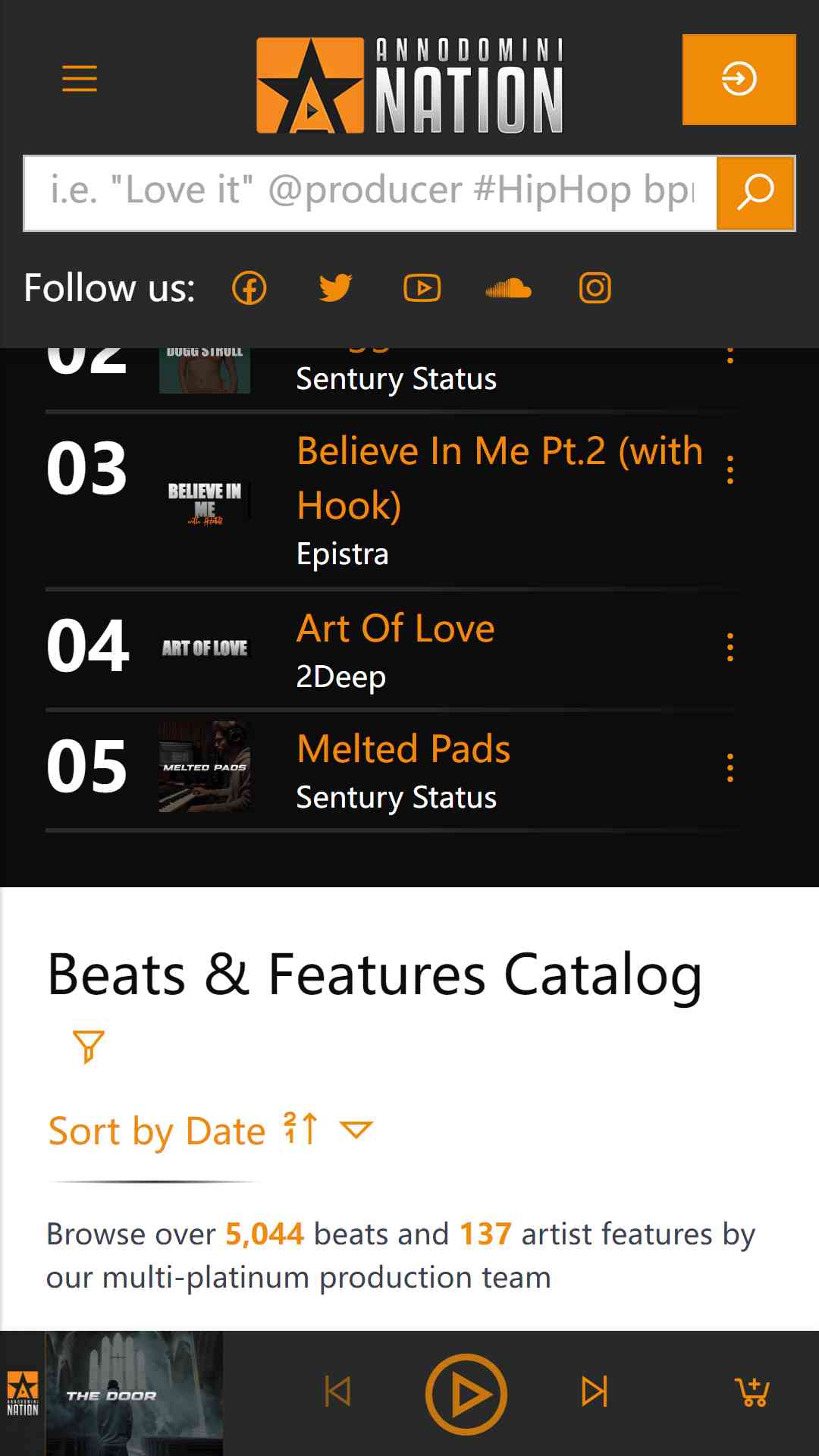This screenshot has width=819, height=1456.
Task: Open the Melted Pads track
Action: (403, 748)
